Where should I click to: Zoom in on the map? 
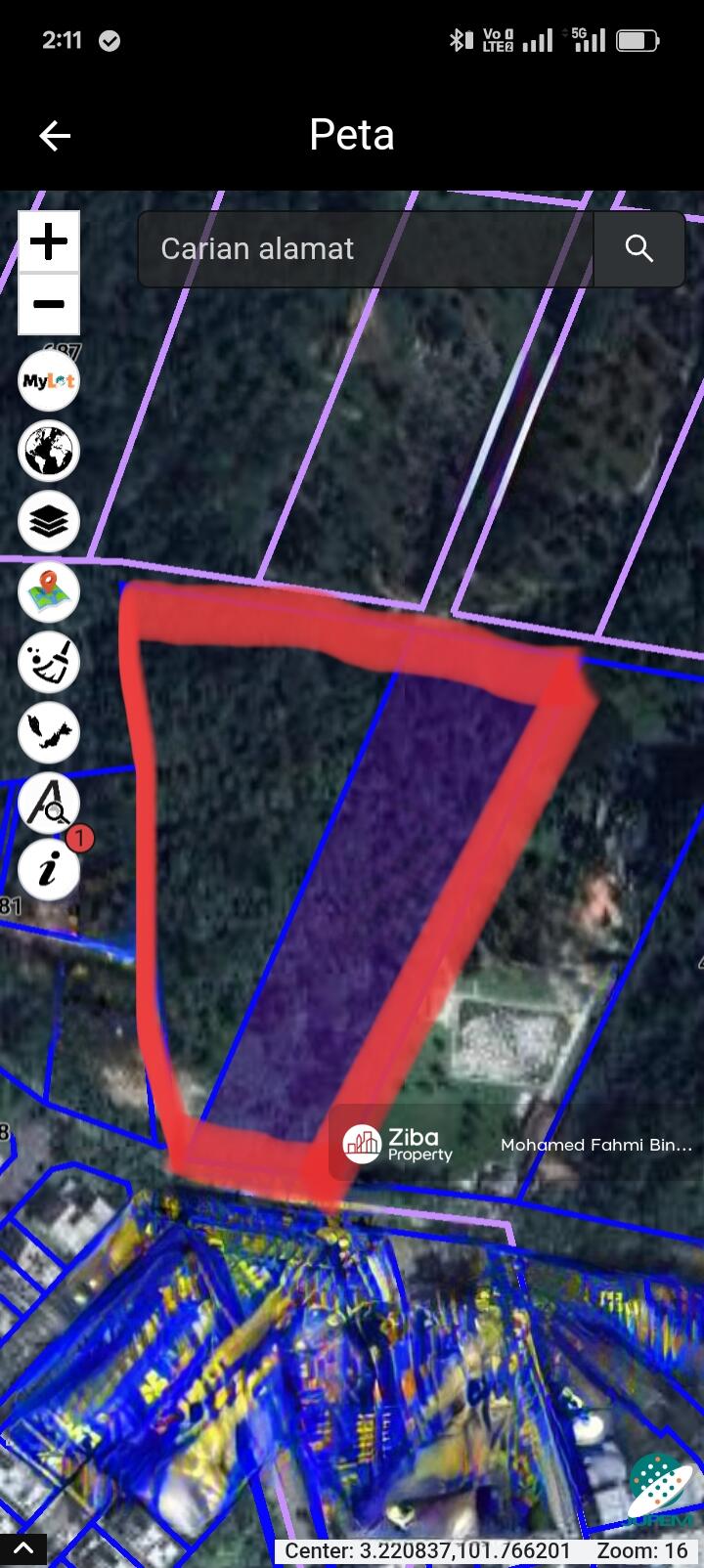(x=49, y=241)
